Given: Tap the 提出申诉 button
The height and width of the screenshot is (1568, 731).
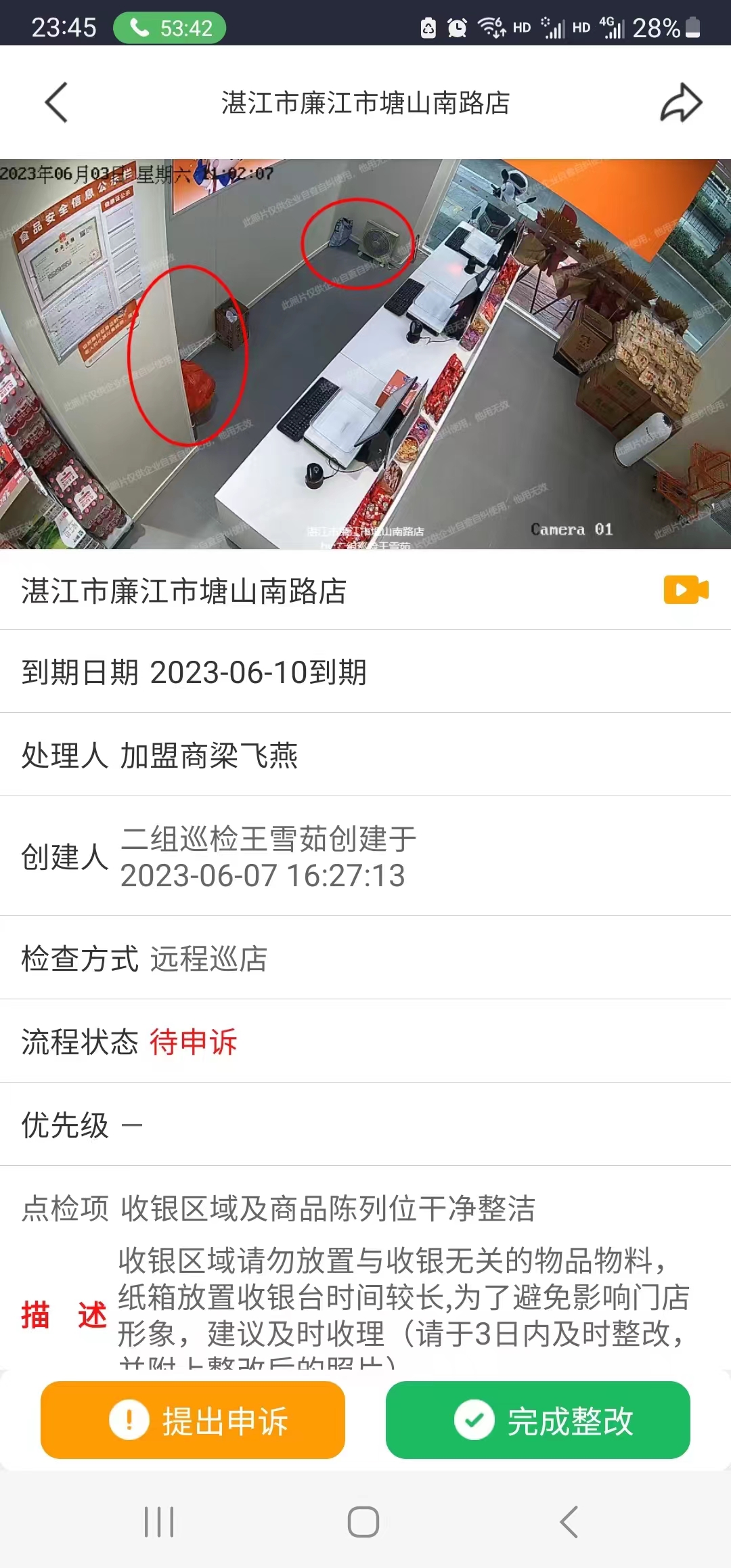Looking at the screenshot, I should [193, 1420].
